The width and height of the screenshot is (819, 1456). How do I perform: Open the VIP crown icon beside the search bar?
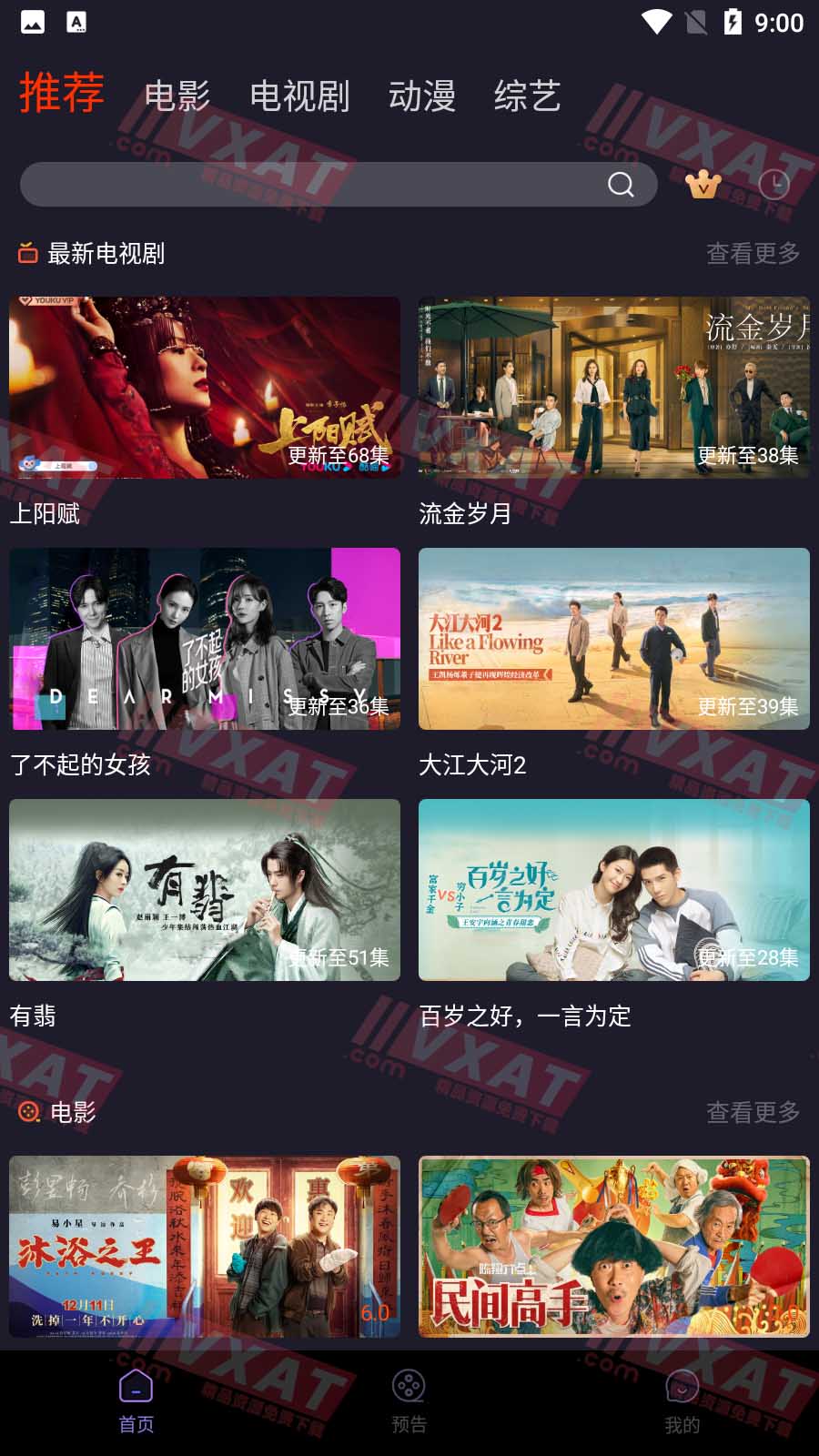tap(701, 186)
